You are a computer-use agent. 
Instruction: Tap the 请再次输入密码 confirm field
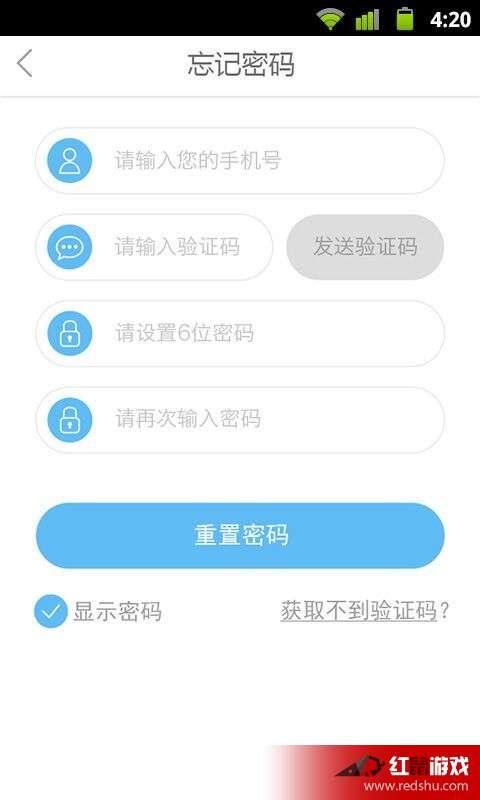pos(240,419)
